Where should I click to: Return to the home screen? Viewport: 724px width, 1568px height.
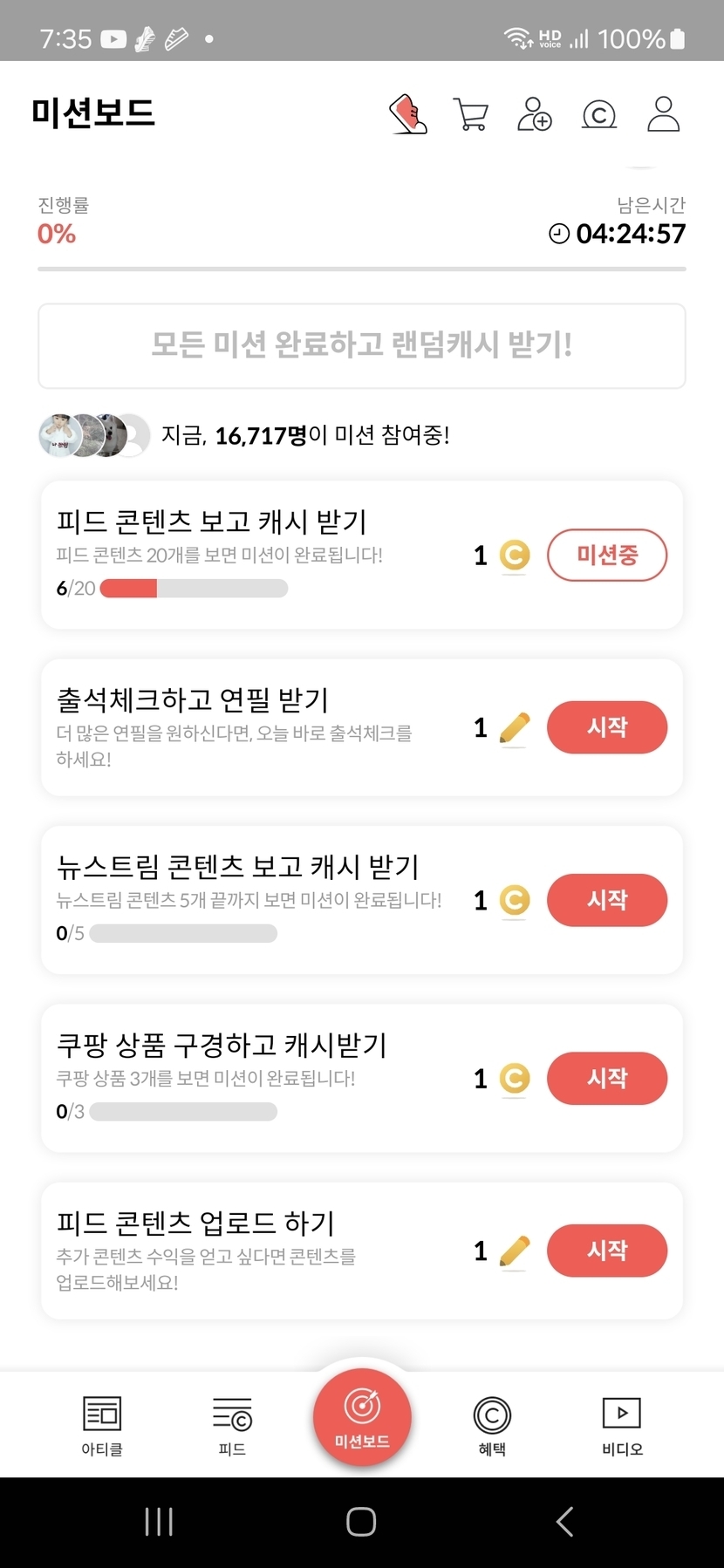click(361, 1522)
